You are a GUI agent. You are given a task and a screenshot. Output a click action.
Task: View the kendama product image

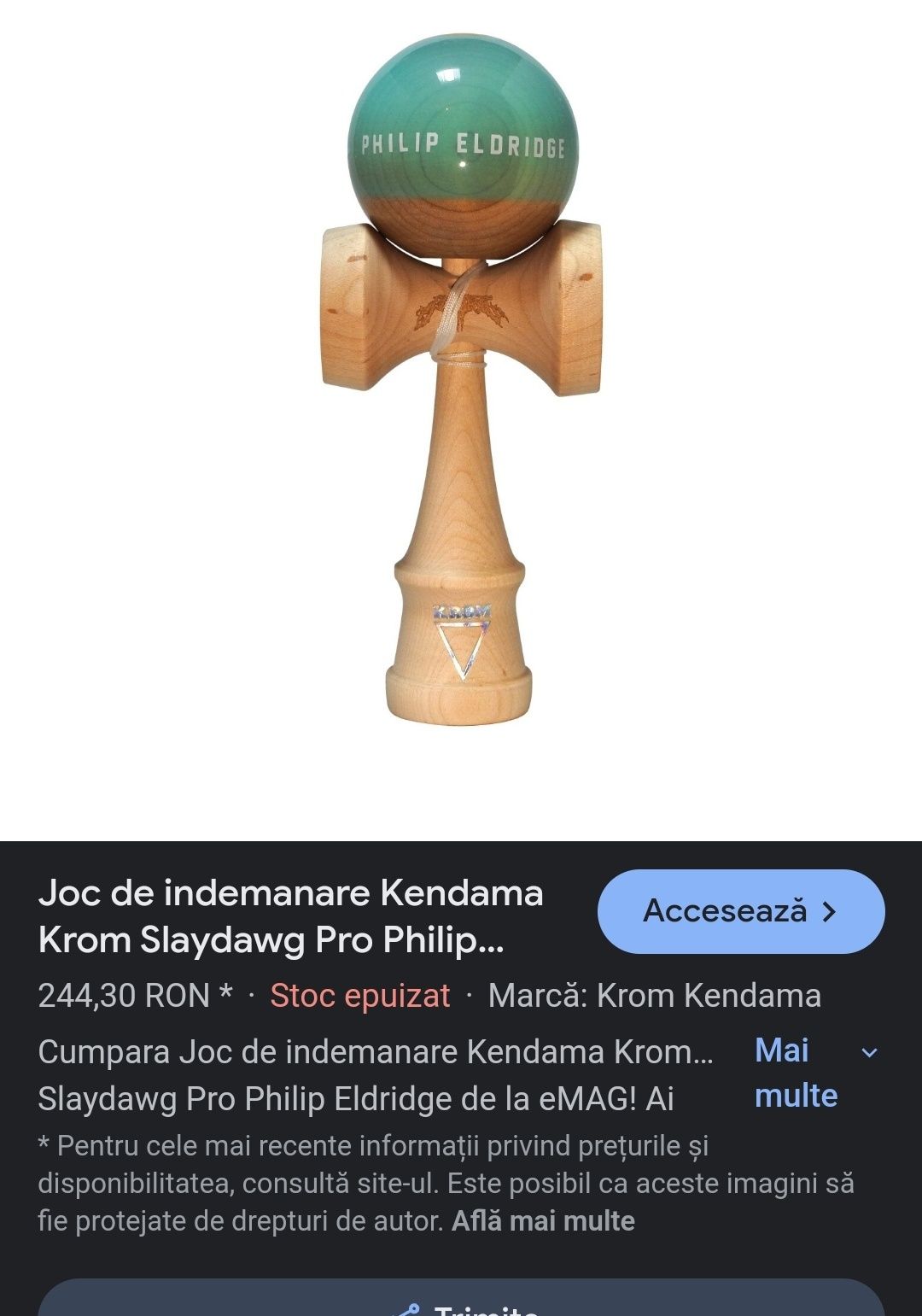(461, 376)
